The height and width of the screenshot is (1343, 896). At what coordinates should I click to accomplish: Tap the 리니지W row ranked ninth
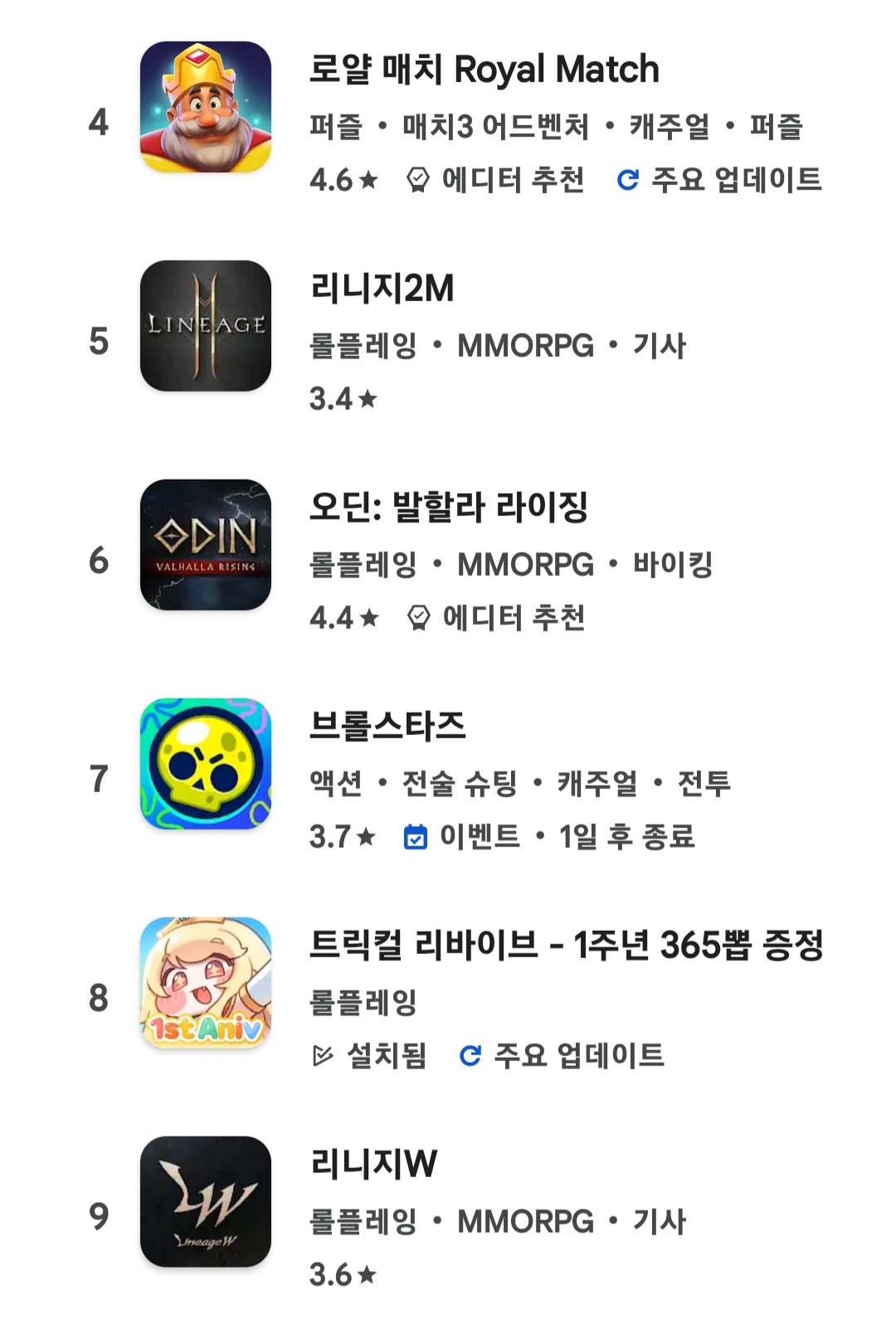pos(373,1165)
